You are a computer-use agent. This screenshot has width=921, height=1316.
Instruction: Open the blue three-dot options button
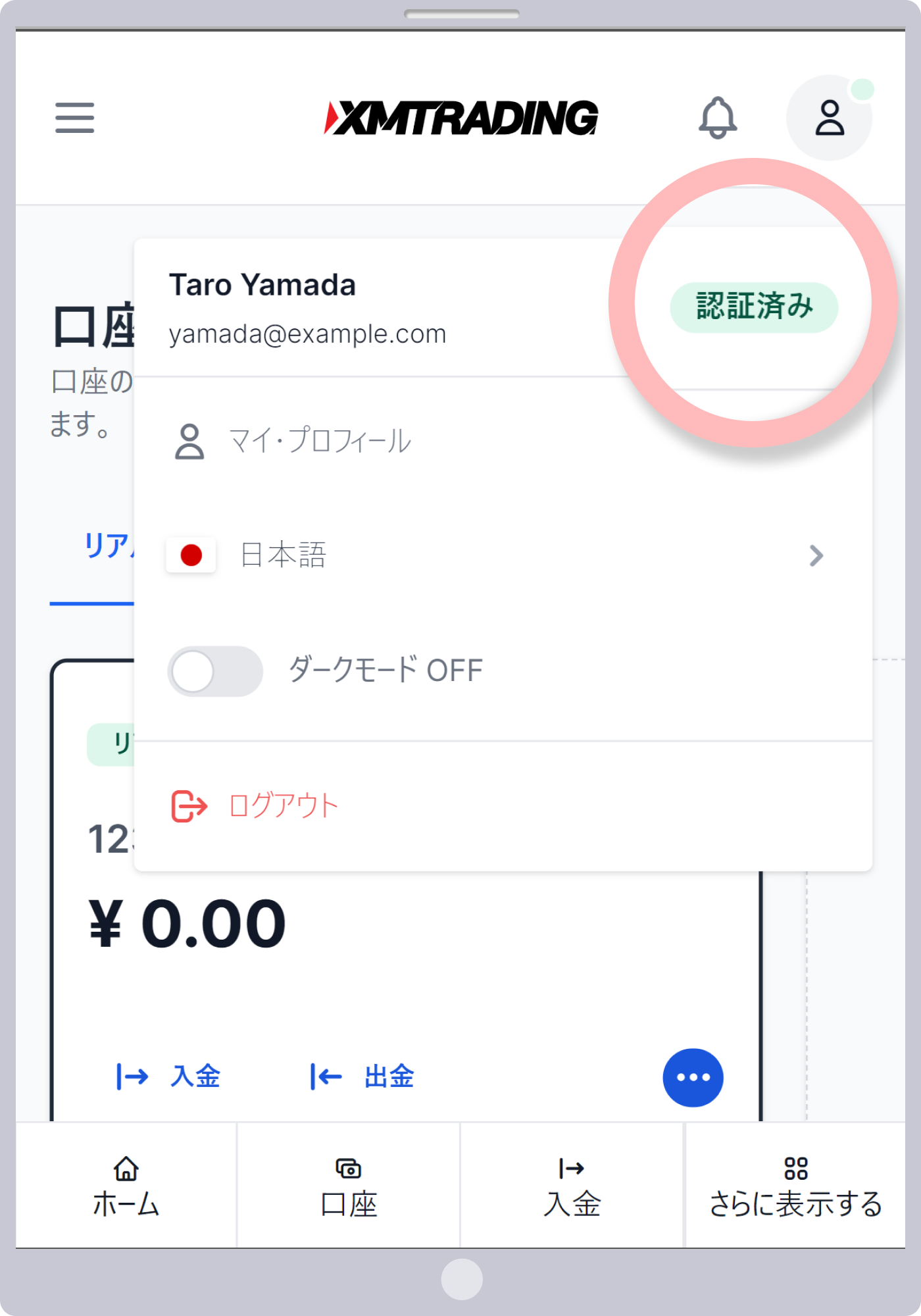click(693, 1077)
